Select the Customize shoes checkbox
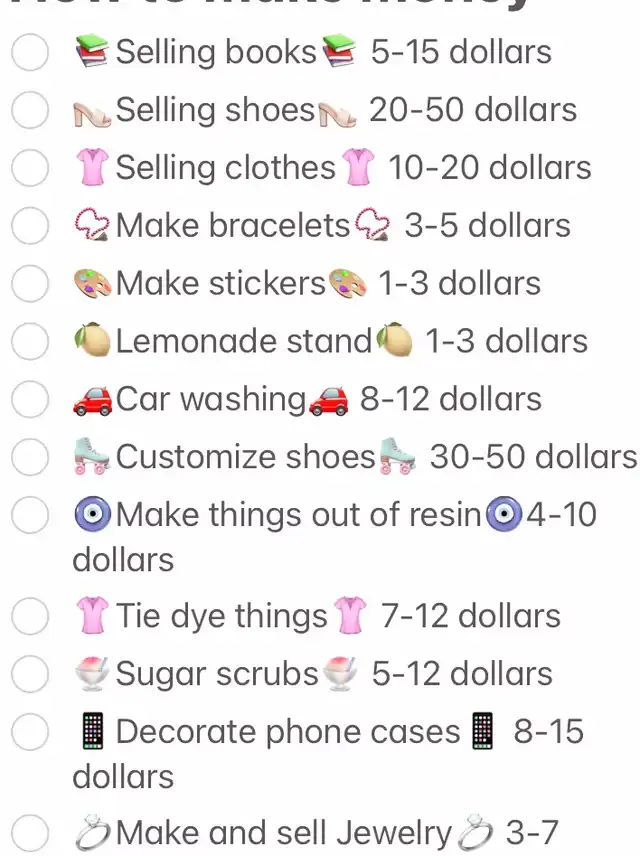This screenshot has height=856, width=640. pyautogui.click(x=30, y=458)
